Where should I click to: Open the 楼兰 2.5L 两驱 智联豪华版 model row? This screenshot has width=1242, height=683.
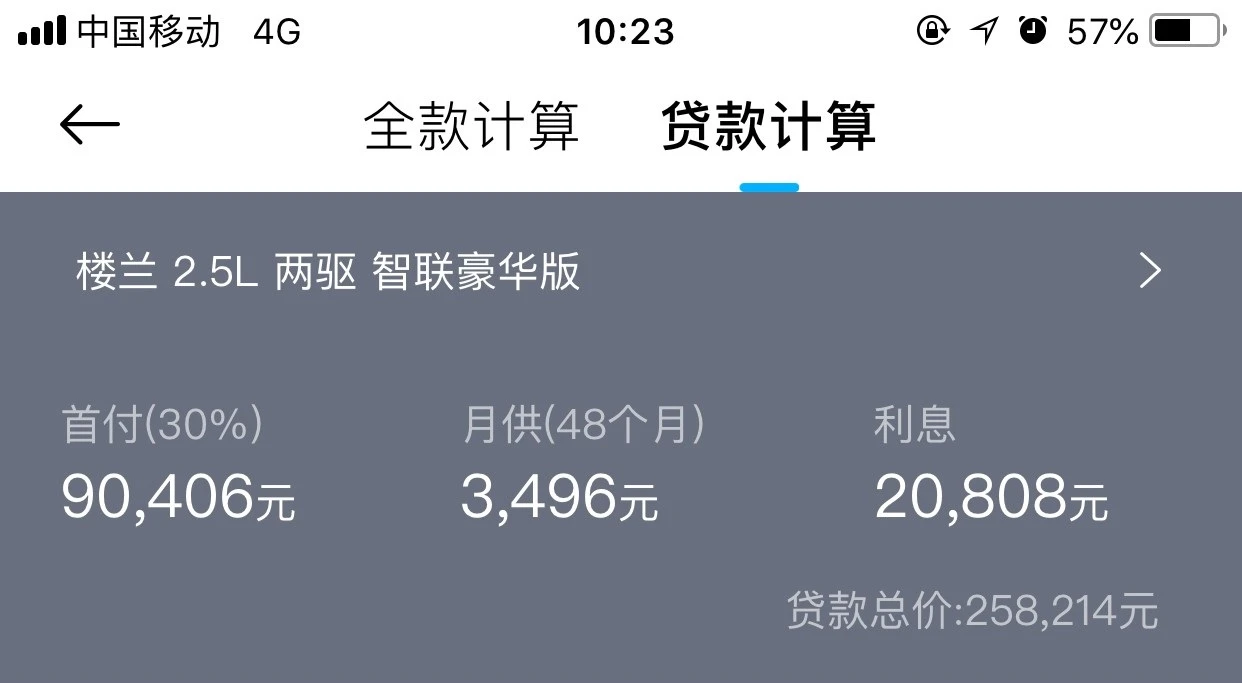coord(620,272)
